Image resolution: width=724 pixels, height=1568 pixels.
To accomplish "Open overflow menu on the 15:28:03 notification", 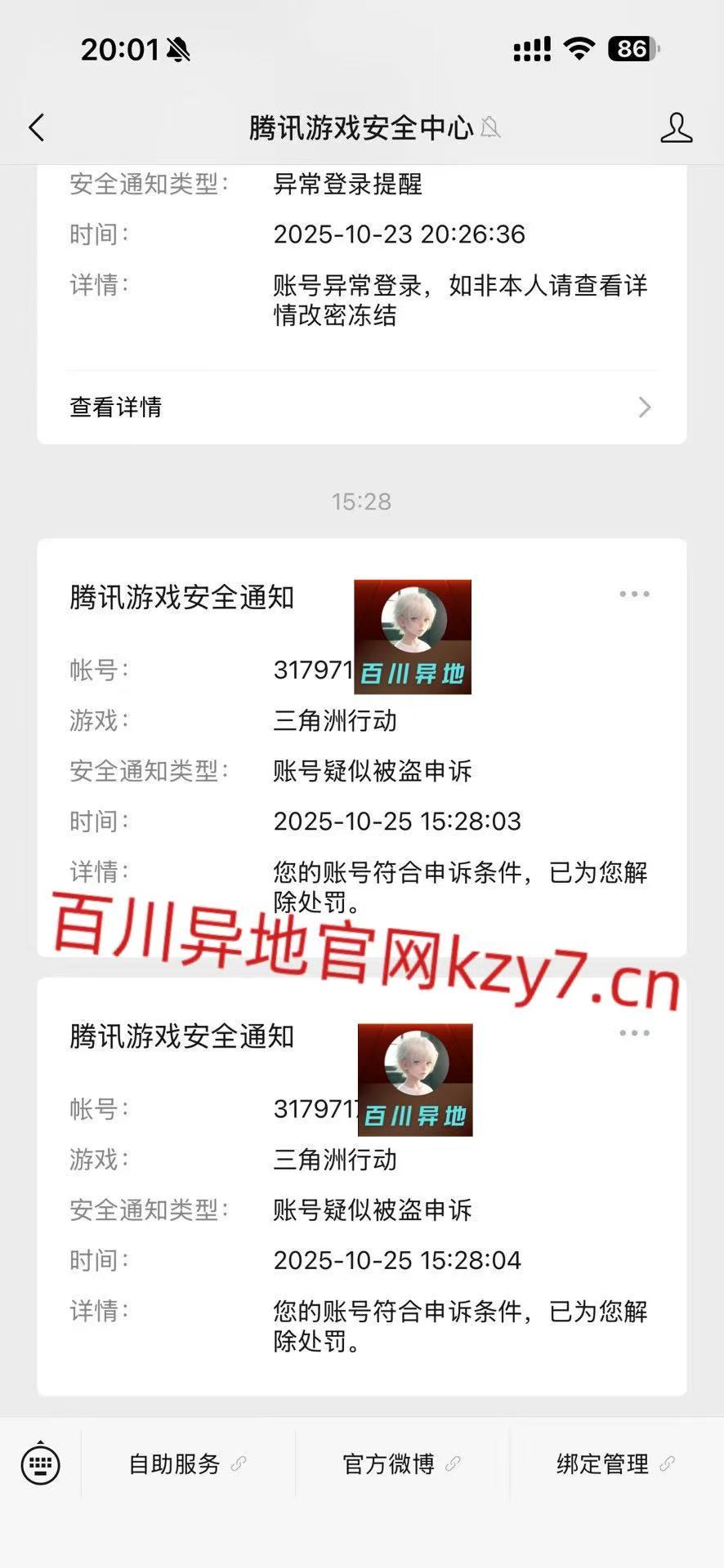I will tap(634, 595).
